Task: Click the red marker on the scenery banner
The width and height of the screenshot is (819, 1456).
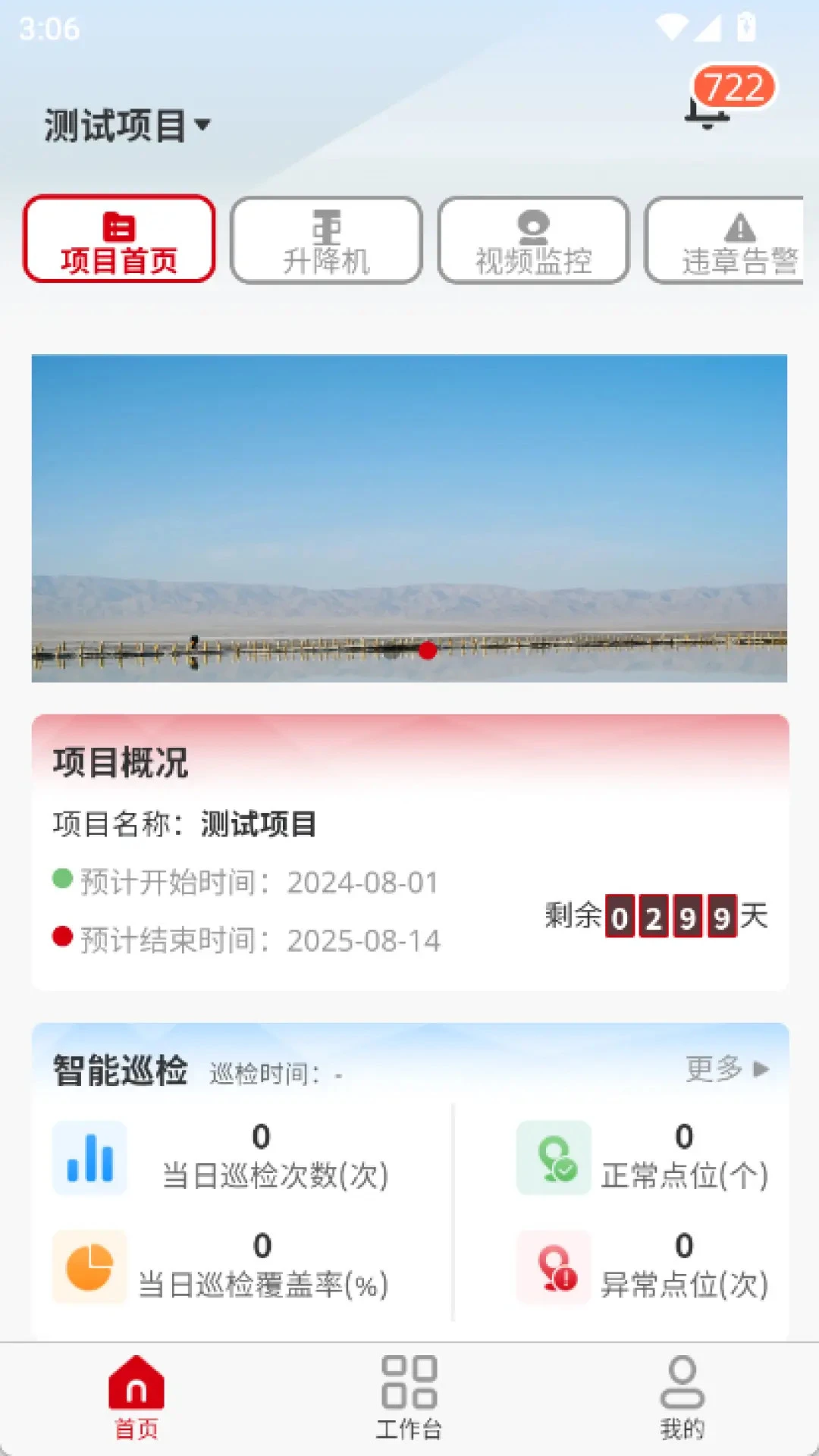Action: click(x=428, y=651)
